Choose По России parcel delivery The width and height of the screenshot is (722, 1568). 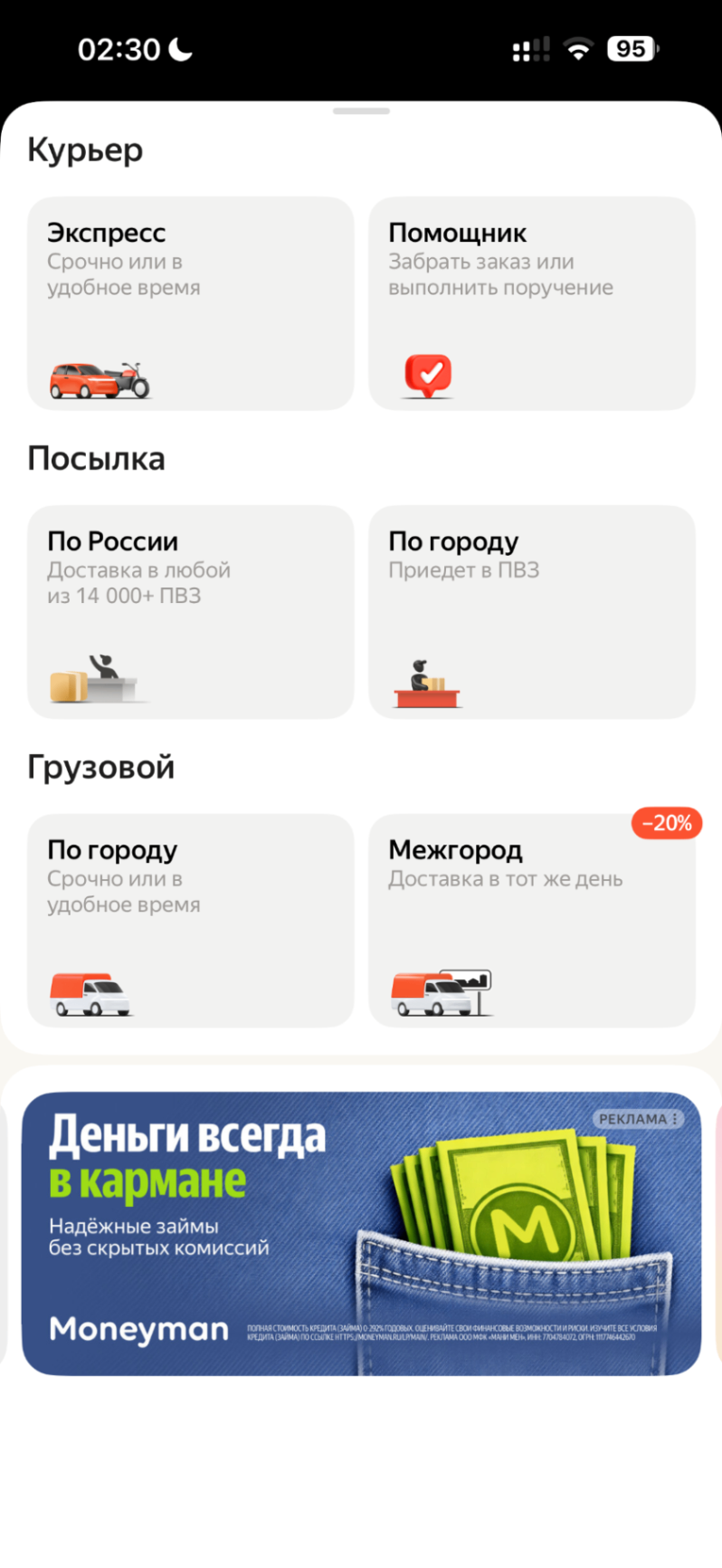coord(190,612)
